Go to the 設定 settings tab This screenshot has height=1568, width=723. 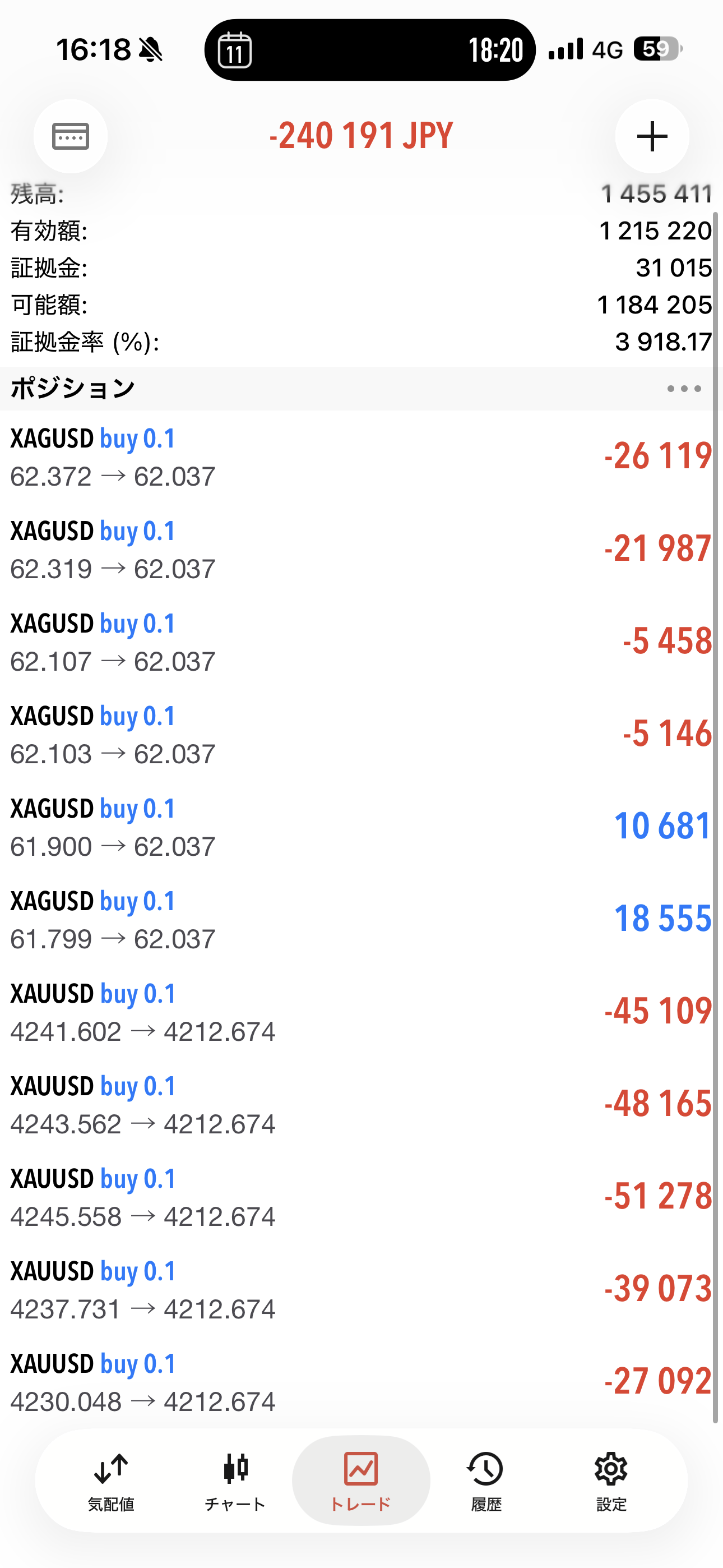coord(610,1481)
